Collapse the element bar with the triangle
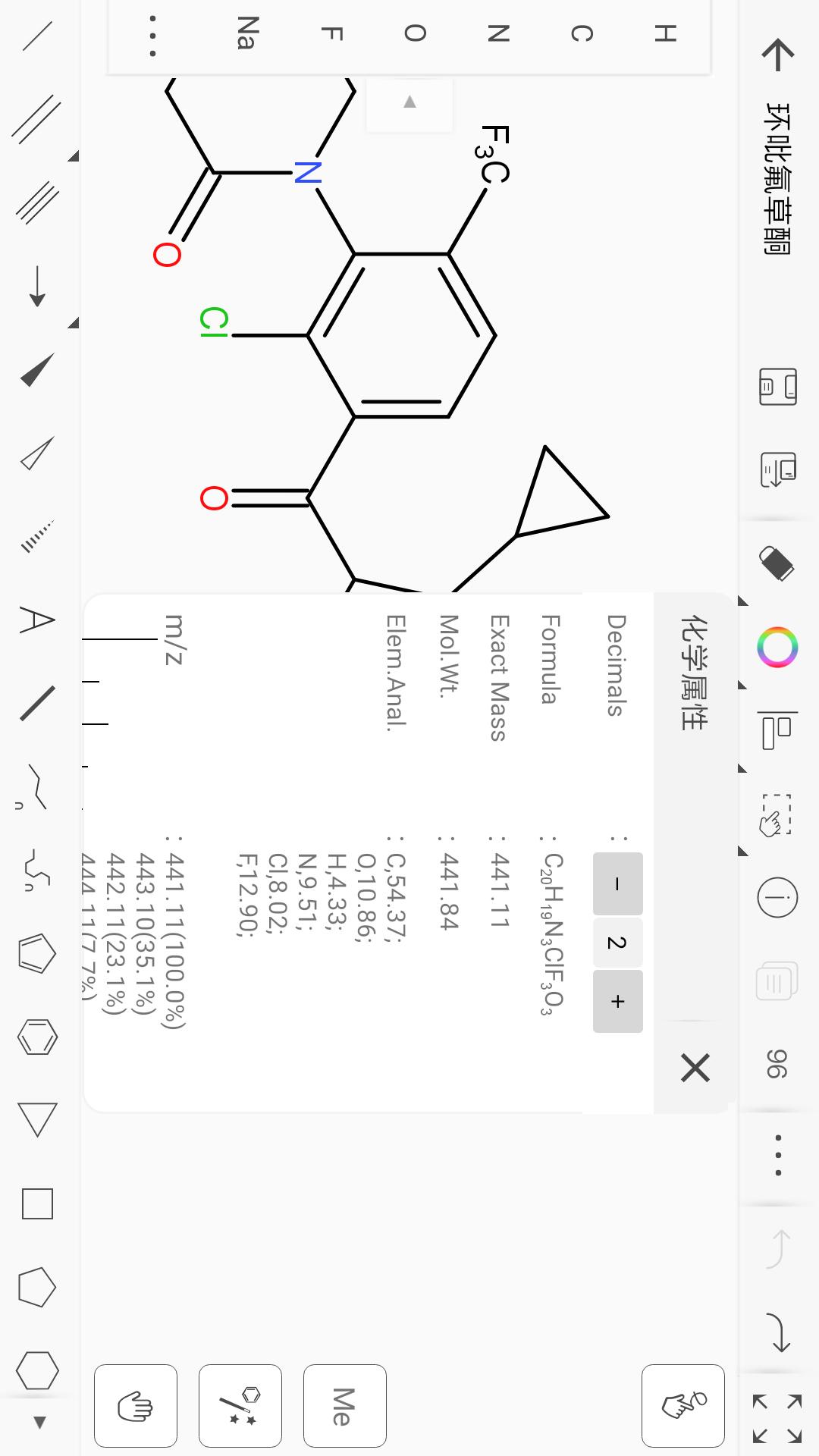The width and height of the screenshot is (819, 1456). (x=409, y=102)
